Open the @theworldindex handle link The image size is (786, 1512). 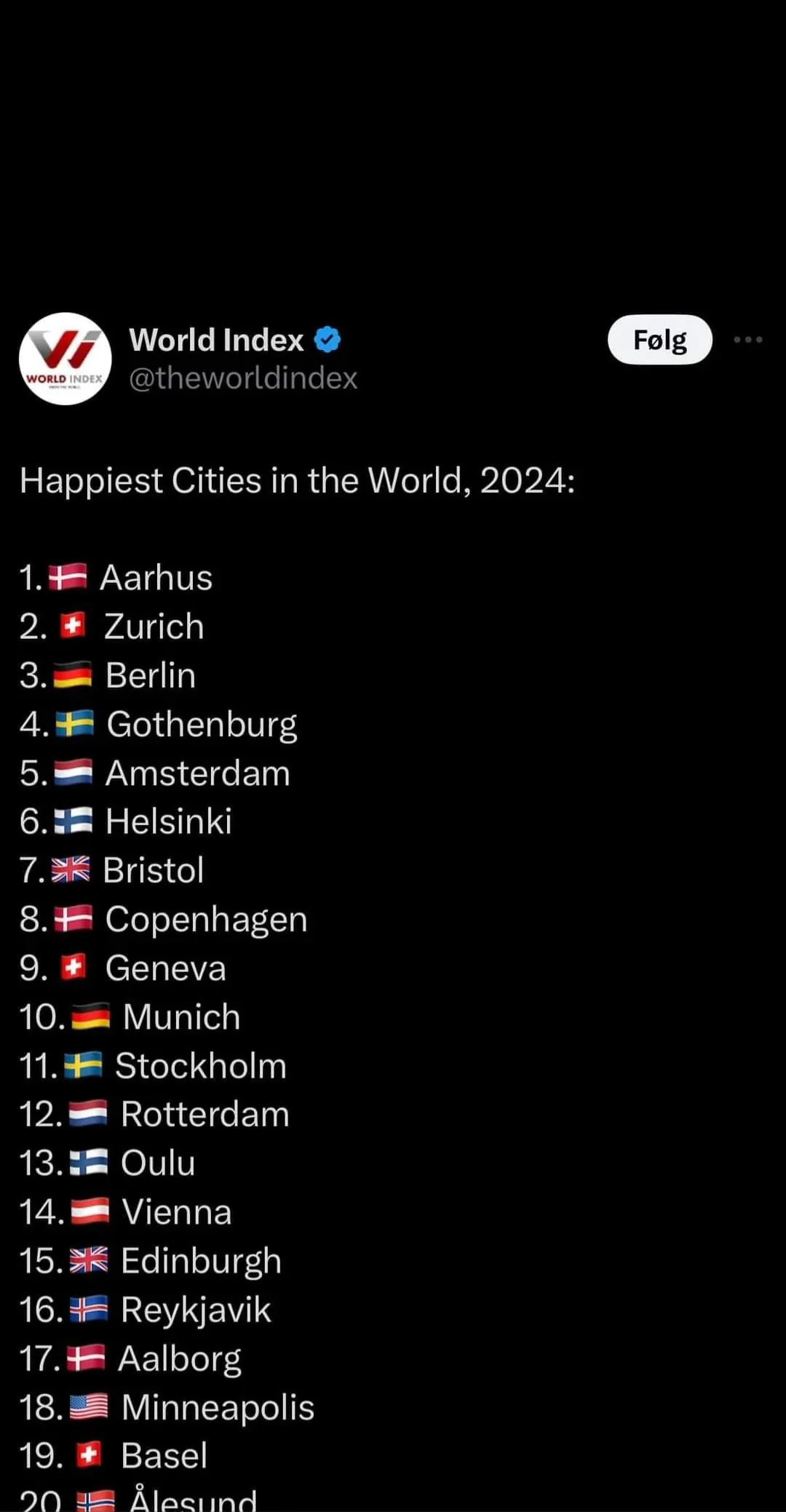[x=243, y=378]
